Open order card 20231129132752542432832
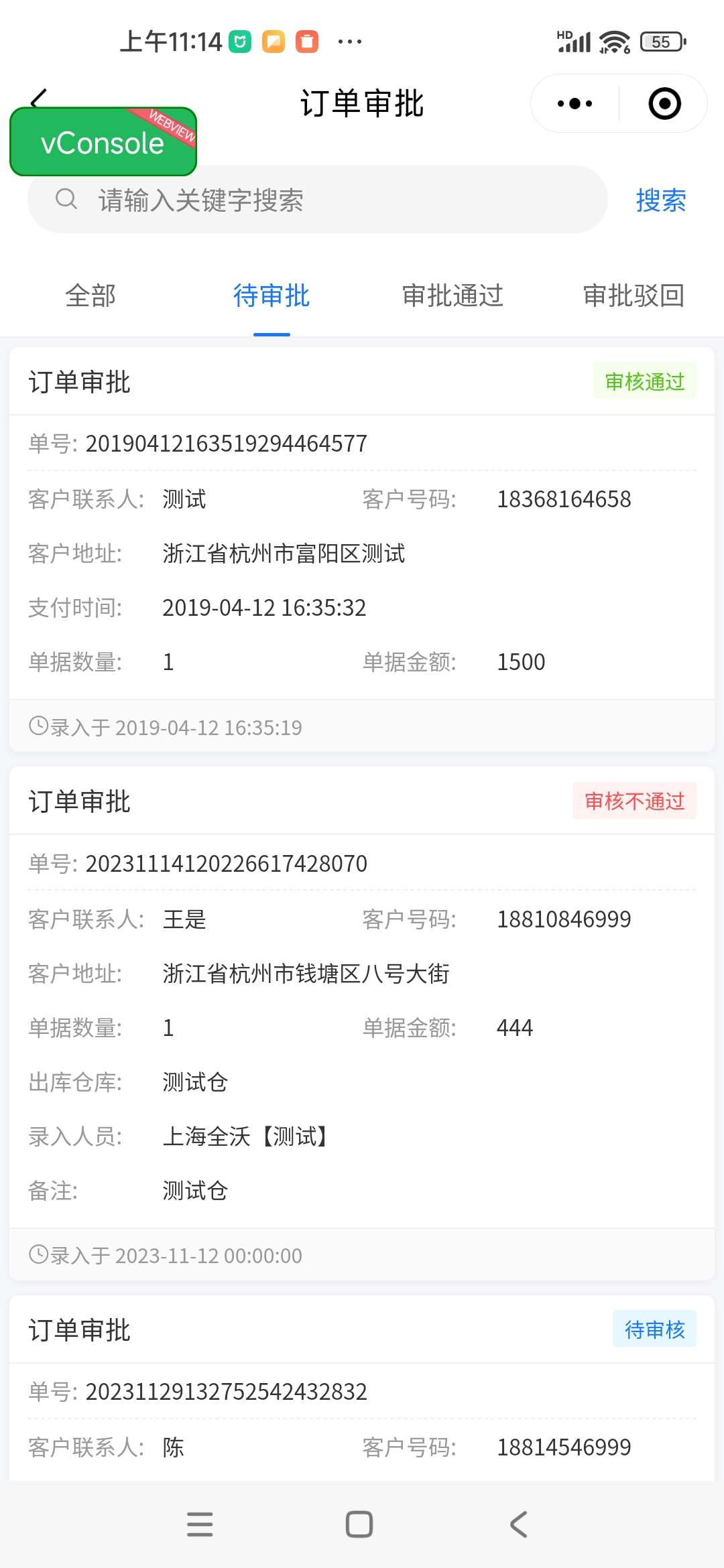This screenshot has height=1568, width=724. point(362,1388)
